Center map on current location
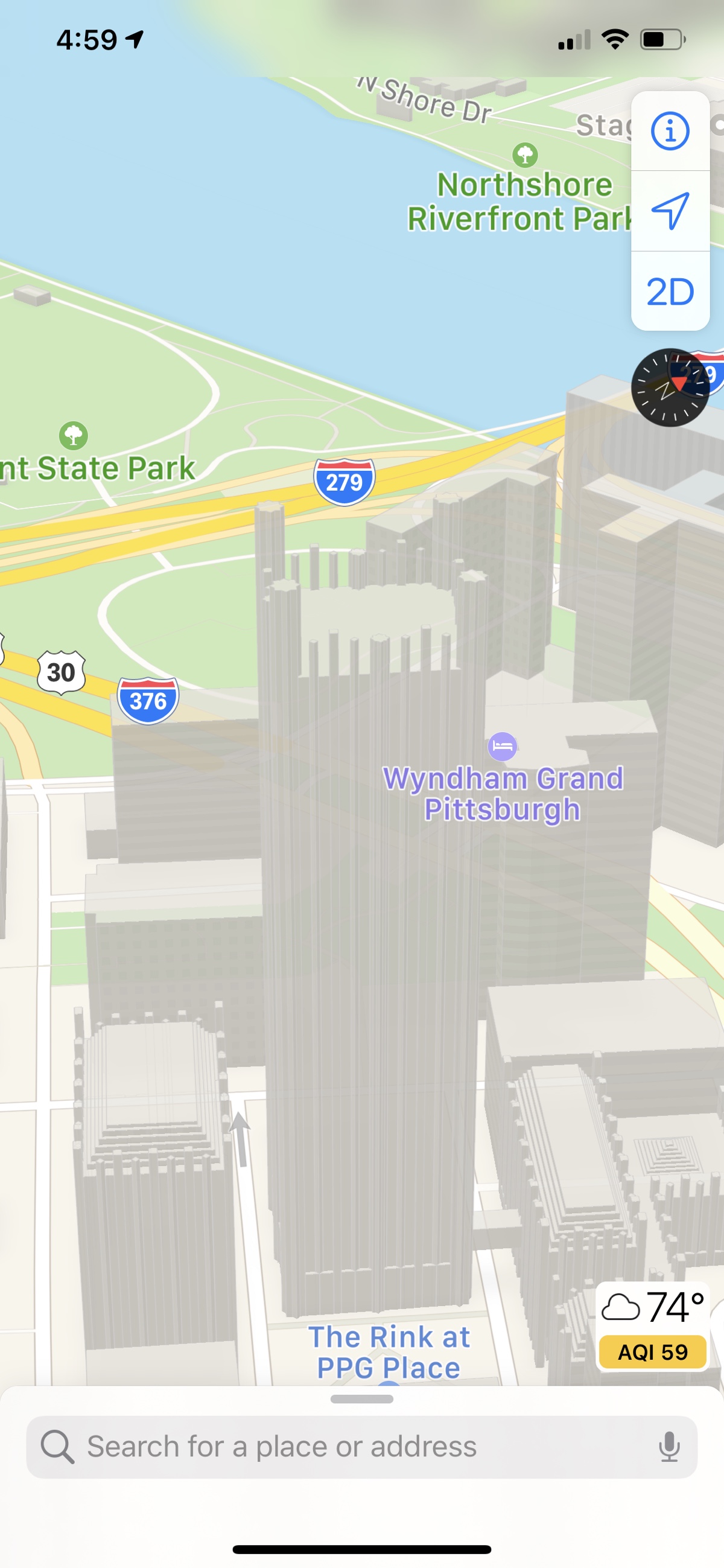 670,211
